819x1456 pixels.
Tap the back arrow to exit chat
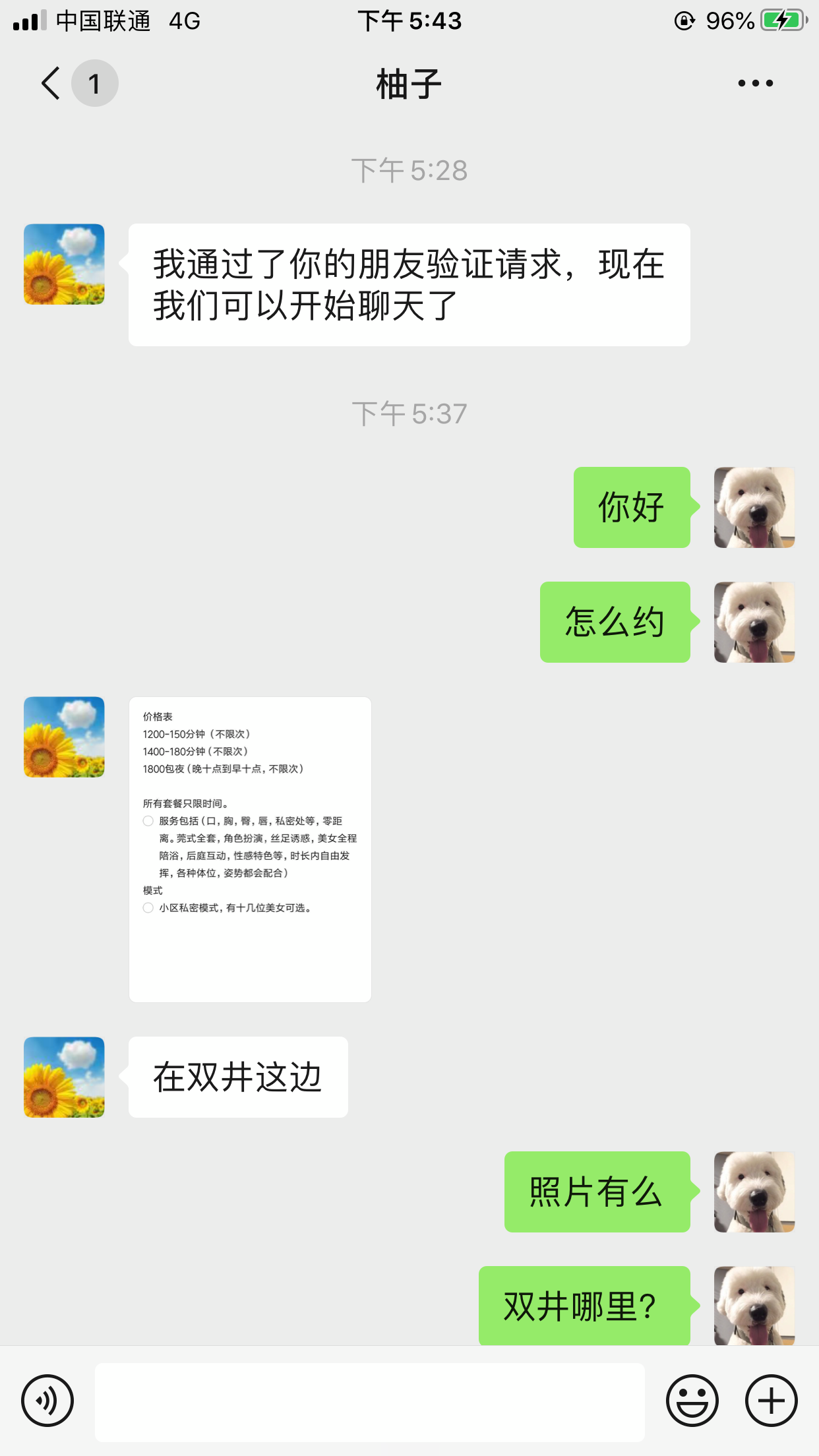[49, 82]
